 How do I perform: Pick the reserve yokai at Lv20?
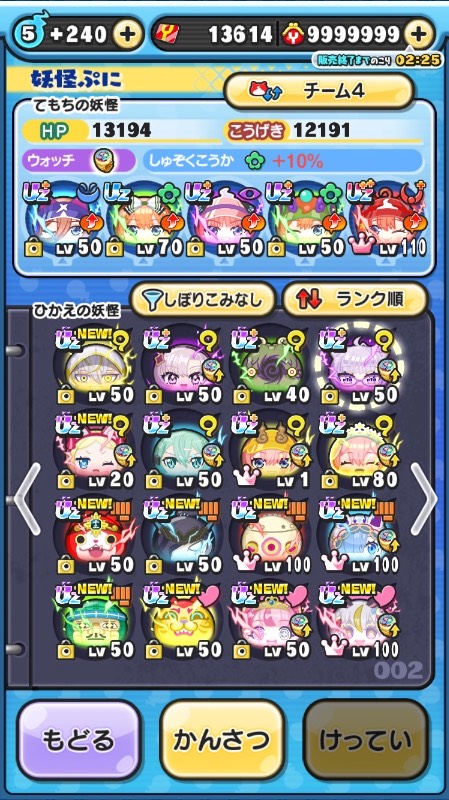pos(95,449)
